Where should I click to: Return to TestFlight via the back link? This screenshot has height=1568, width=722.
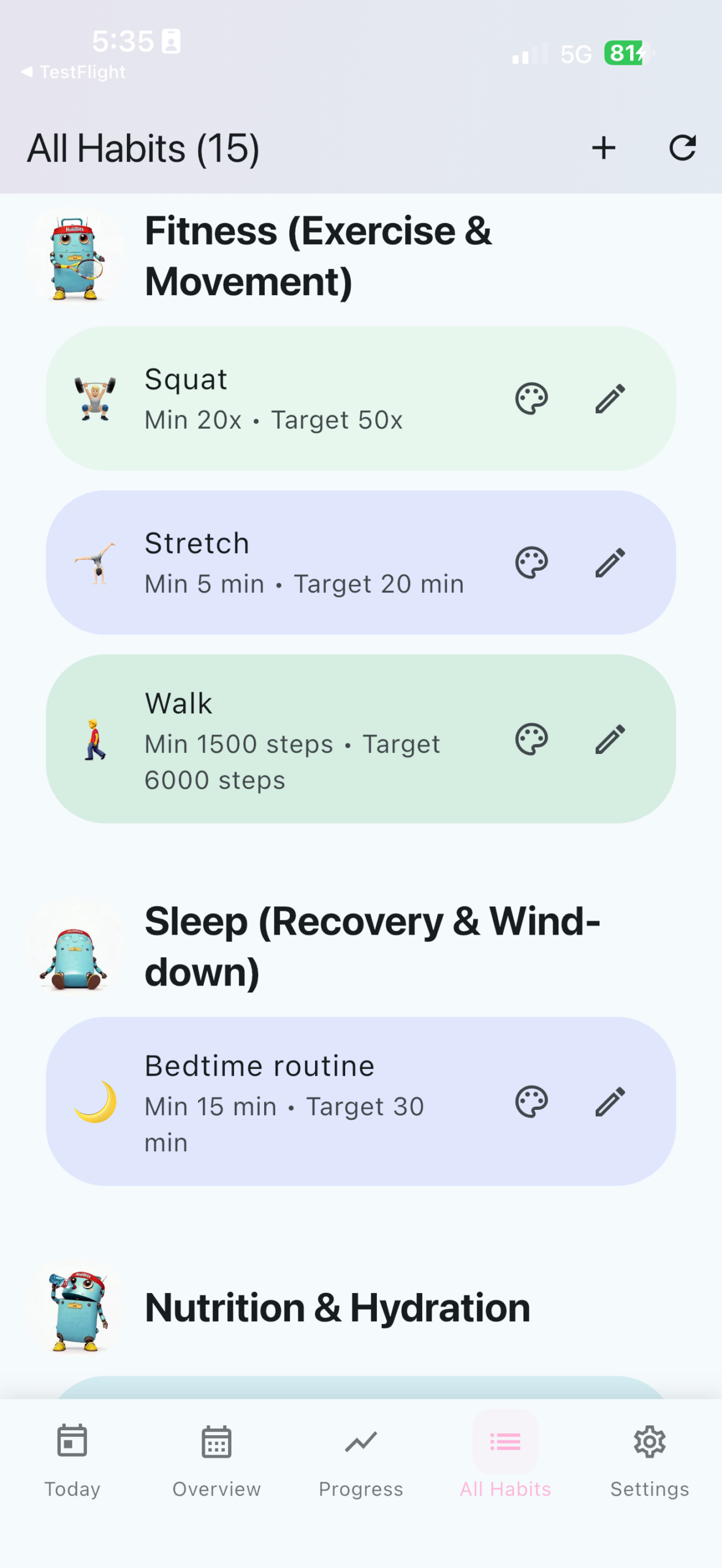coord(74,72)
